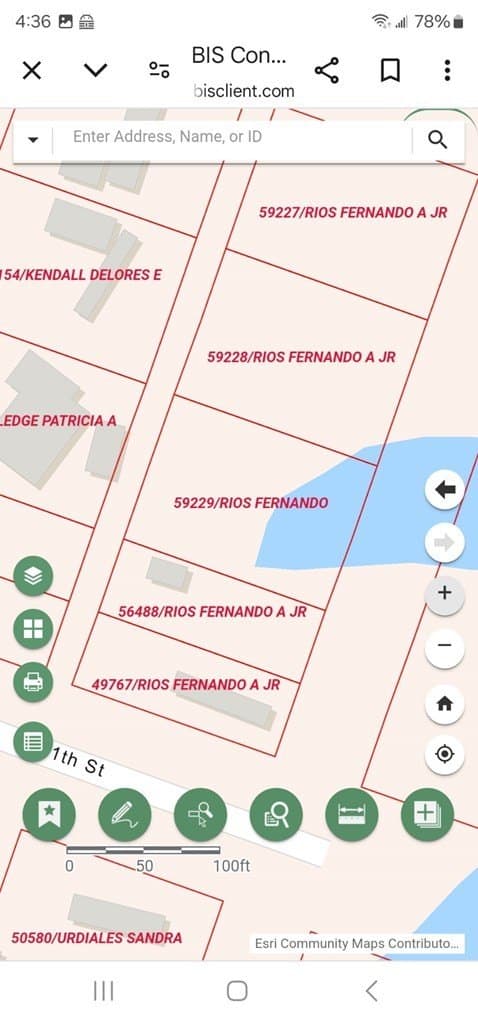Open the measure tool
This screenshot has width=478, height=1024.
click(352, 814)
